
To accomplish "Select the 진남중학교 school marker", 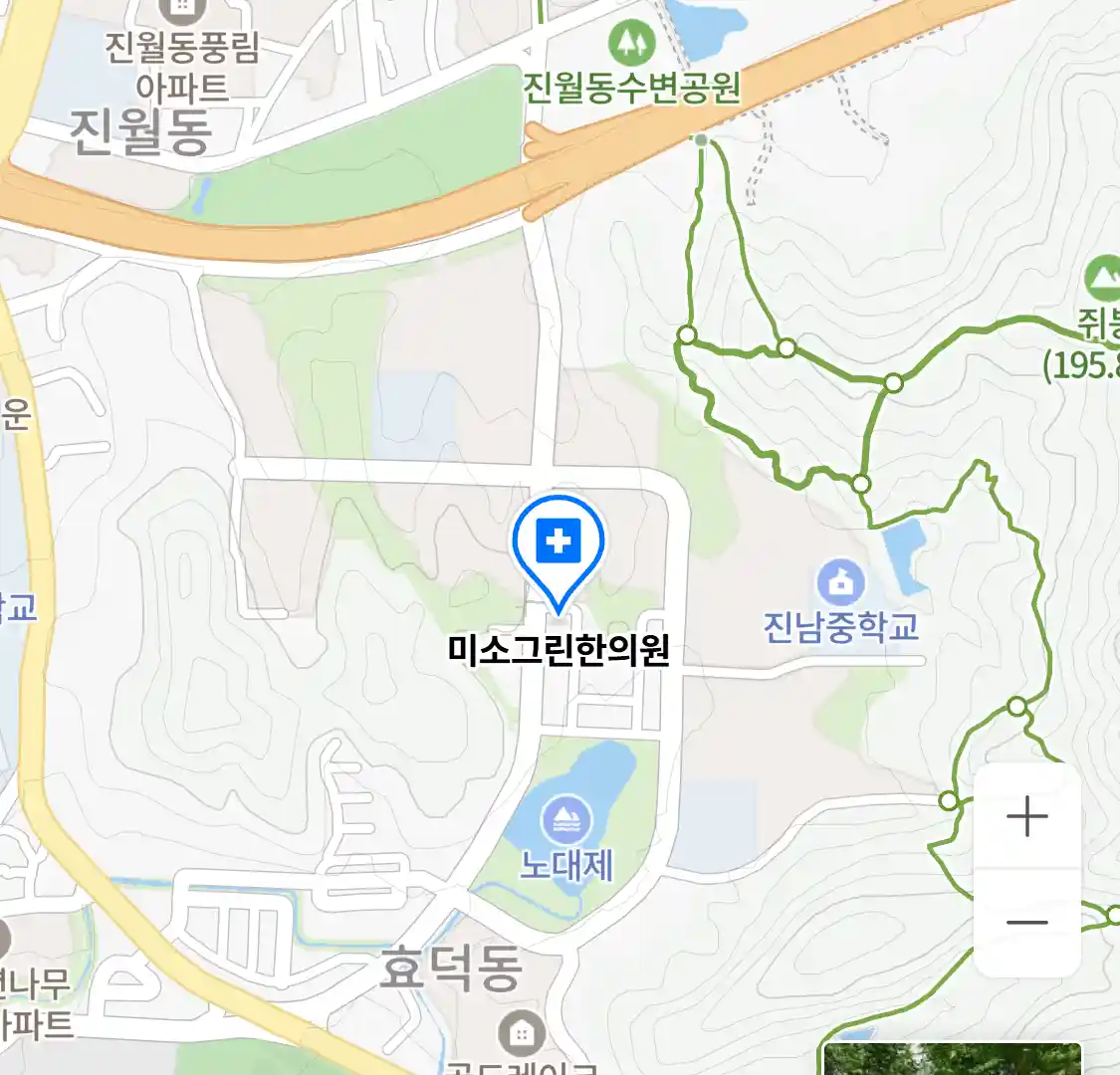I will pos(841,583).
